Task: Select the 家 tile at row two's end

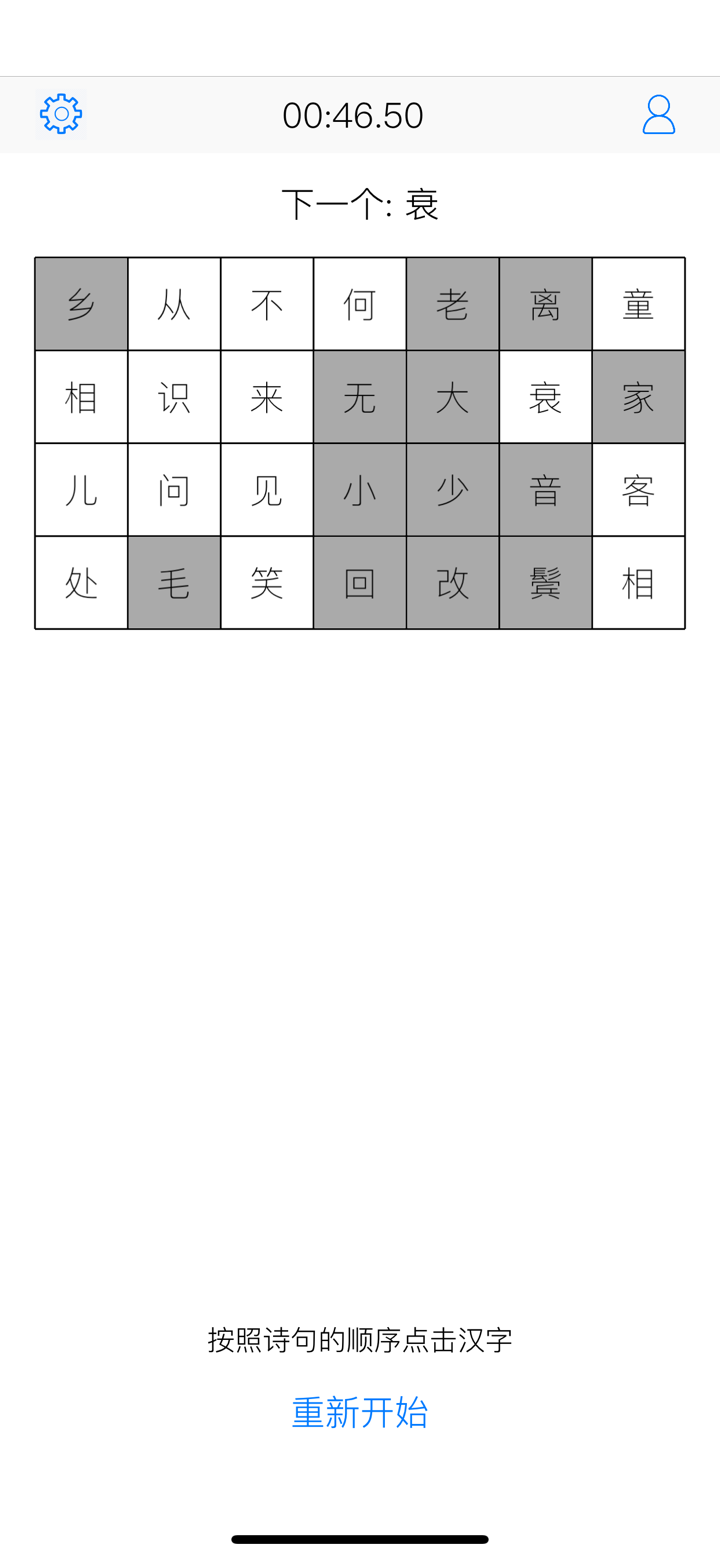Action: 638,396
